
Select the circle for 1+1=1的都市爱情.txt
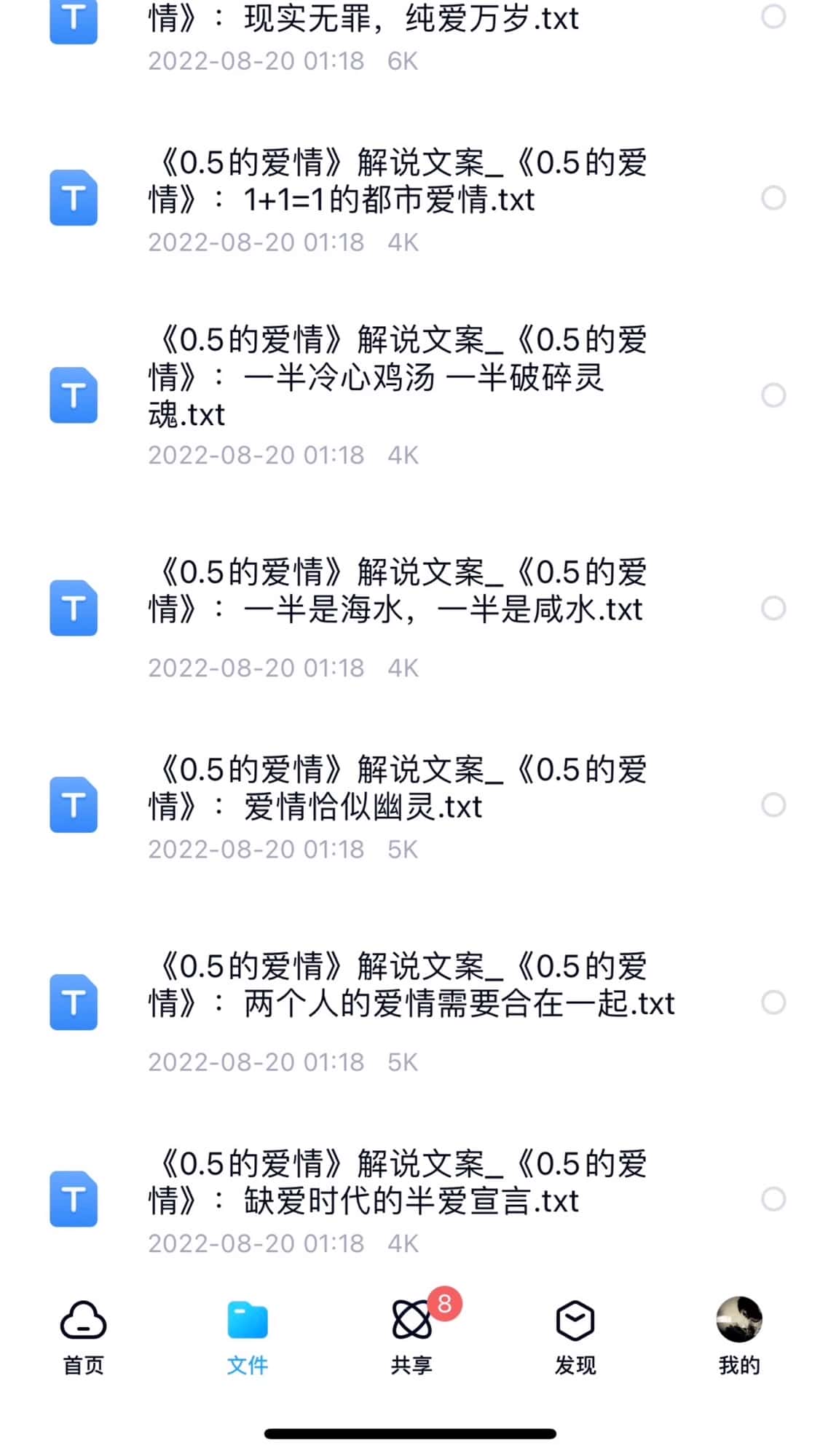[773, 198]
